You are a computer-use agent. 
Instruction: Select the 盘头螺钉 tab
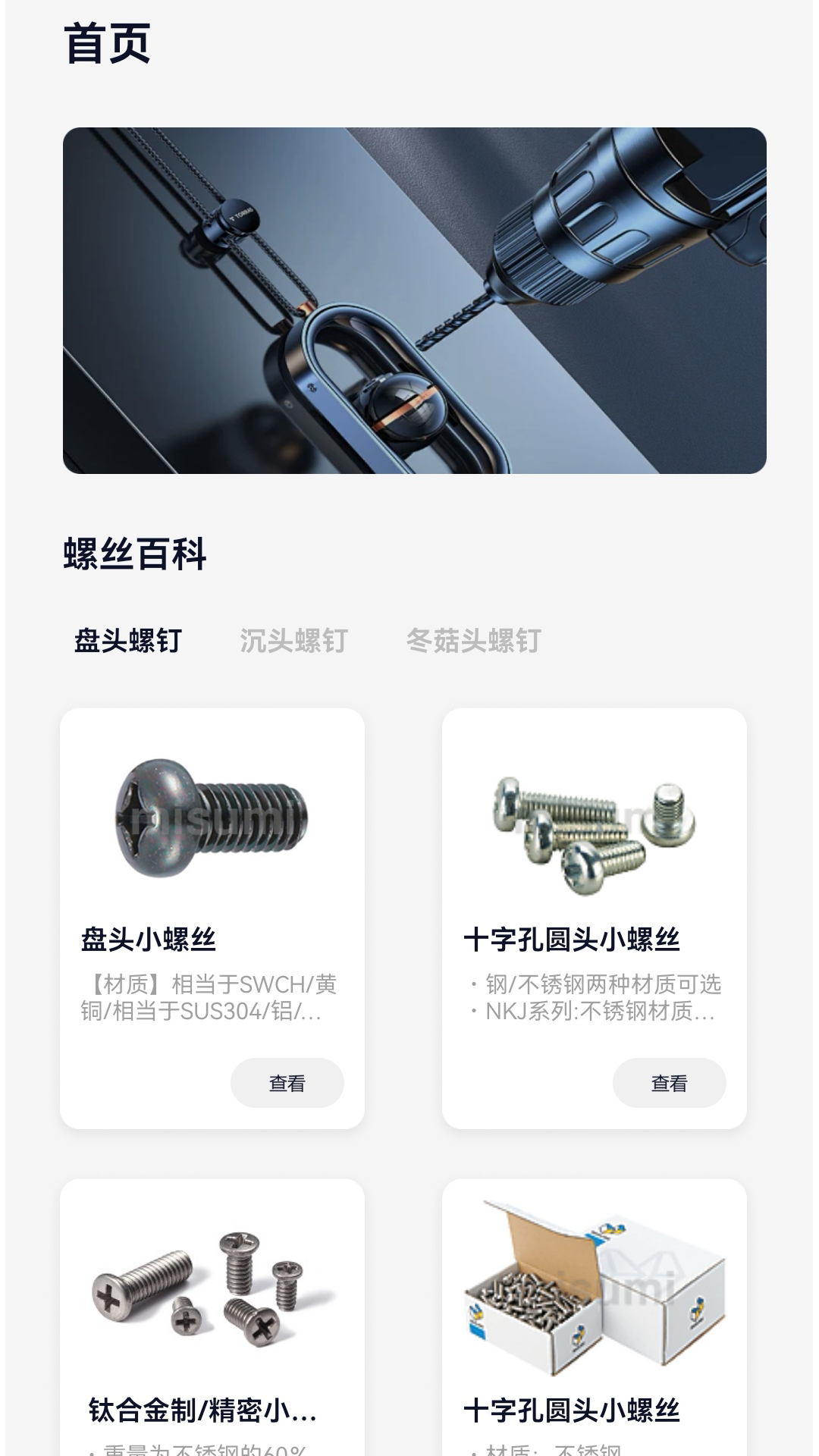(127, 641)
